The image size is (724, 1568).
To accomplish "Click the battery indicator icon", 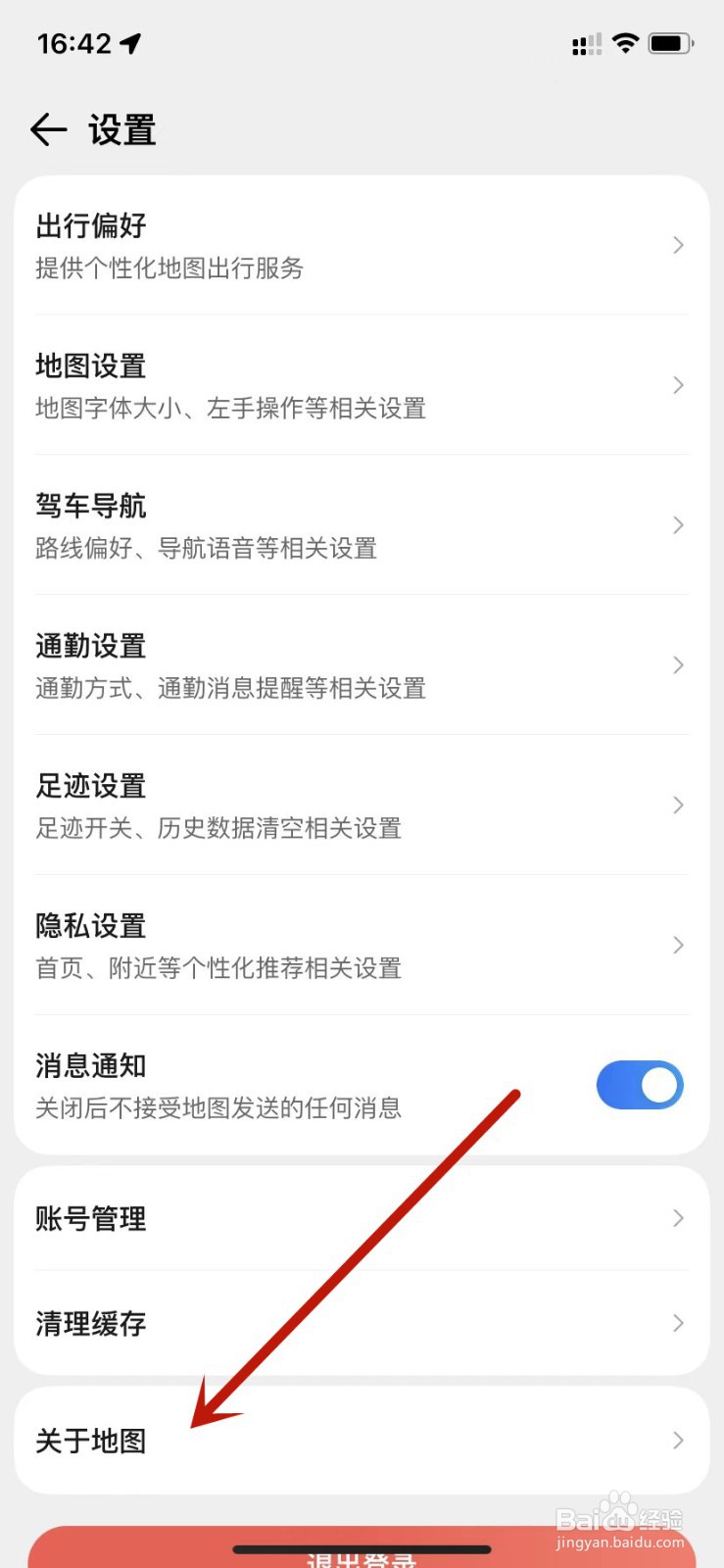I will click(671, 42).
